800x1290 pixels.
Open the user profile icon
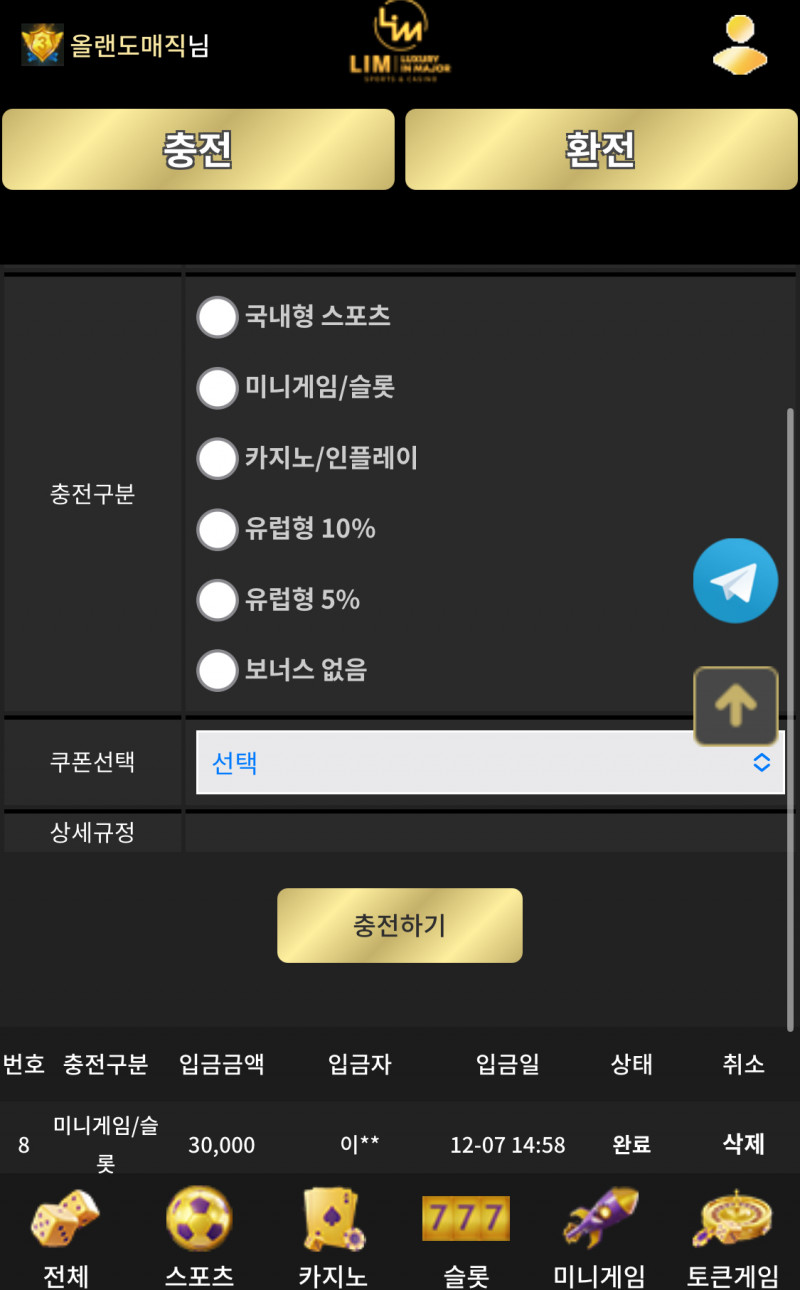pos(740,45)
